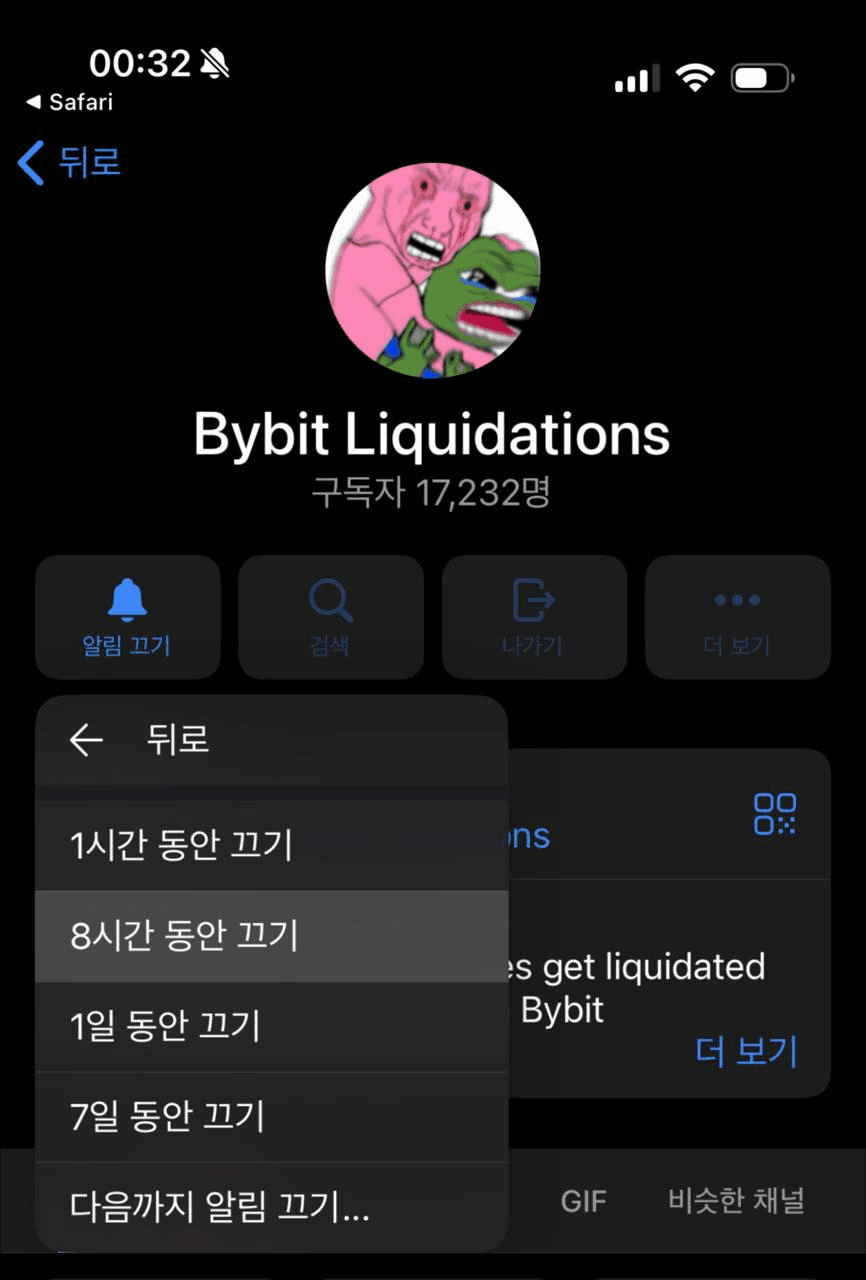Tap the 알림 끄기 bell button
866x1280 pixels.
tap(127, 618)
